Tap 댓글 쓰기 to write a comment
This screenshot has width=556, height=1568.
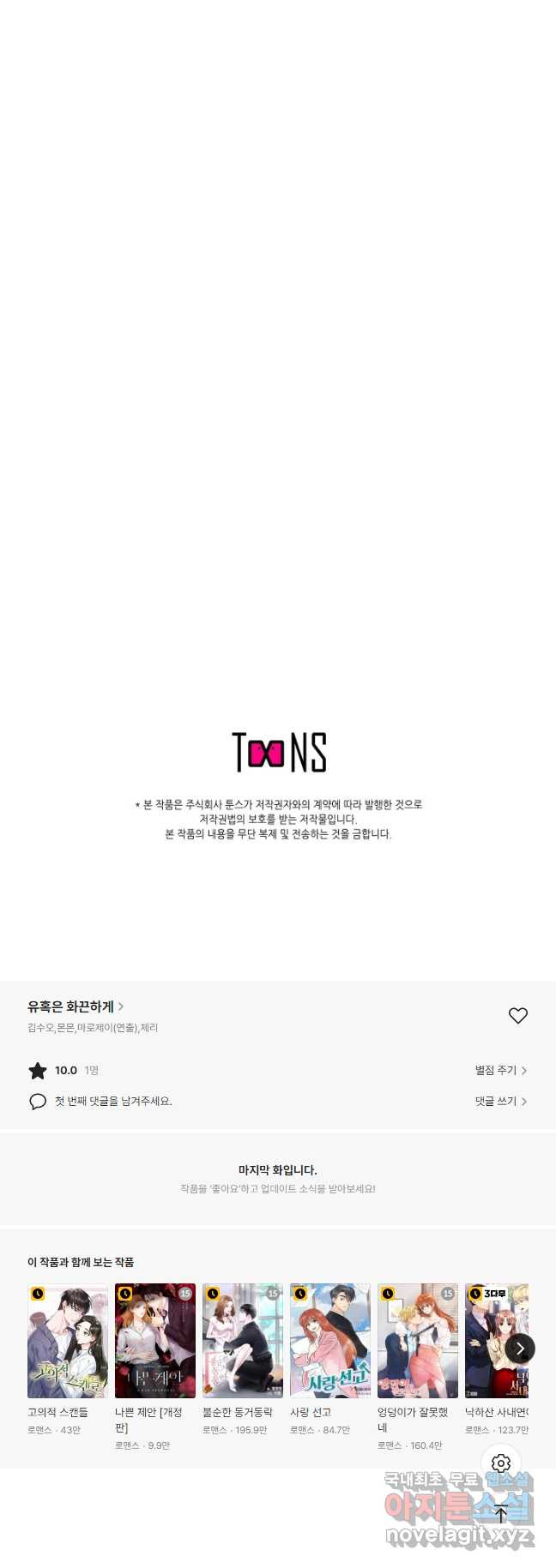coord(500,1101)
